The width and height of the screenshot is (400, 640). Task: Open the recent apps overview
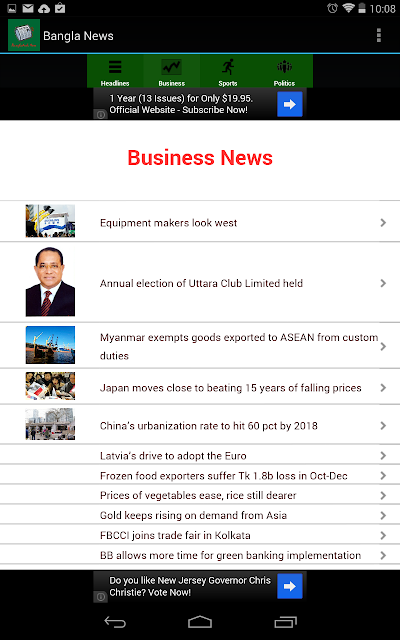click(285, 622)
